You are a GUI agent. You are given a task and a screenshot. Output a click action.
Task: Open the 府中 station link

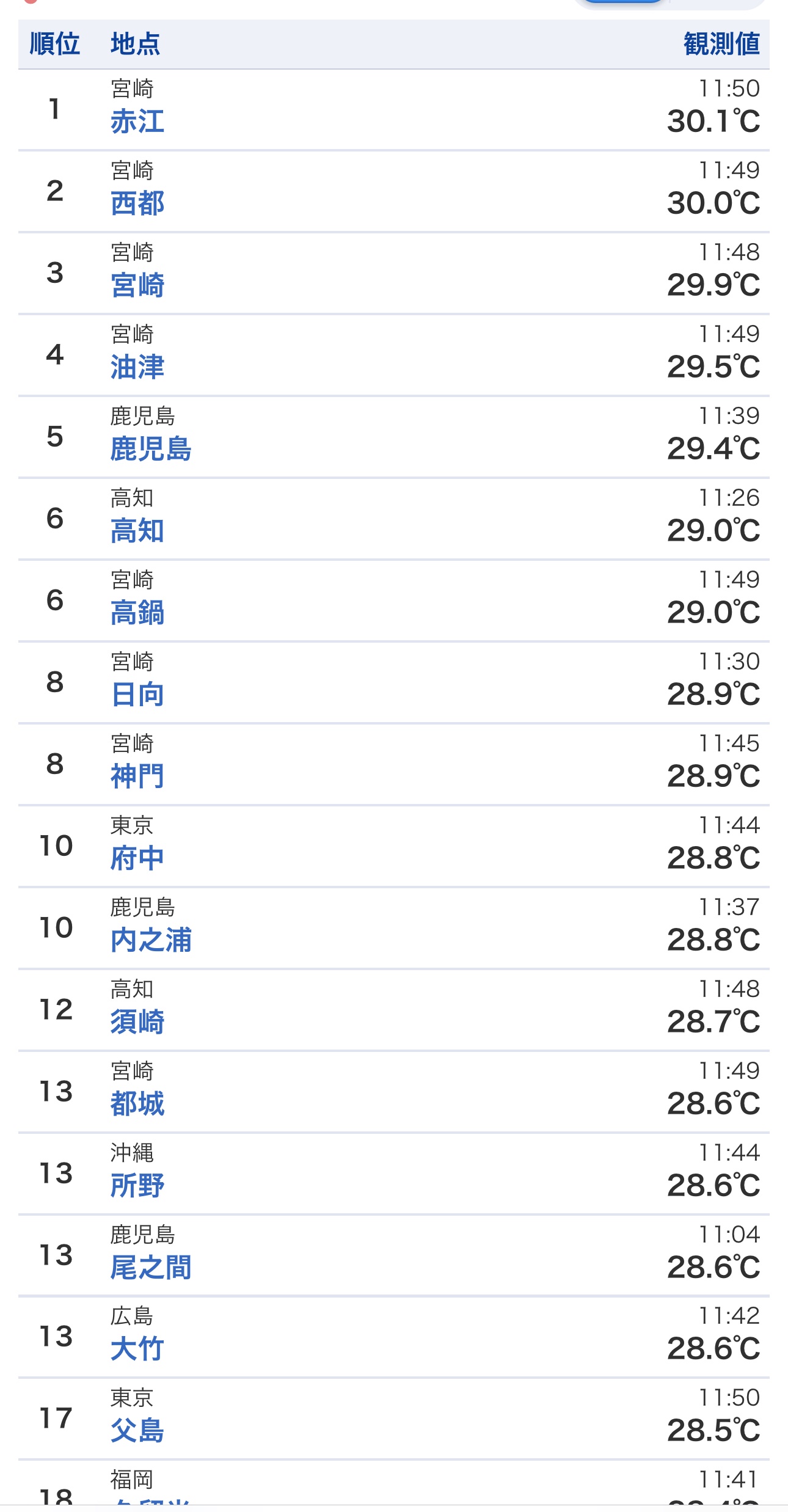137,858
